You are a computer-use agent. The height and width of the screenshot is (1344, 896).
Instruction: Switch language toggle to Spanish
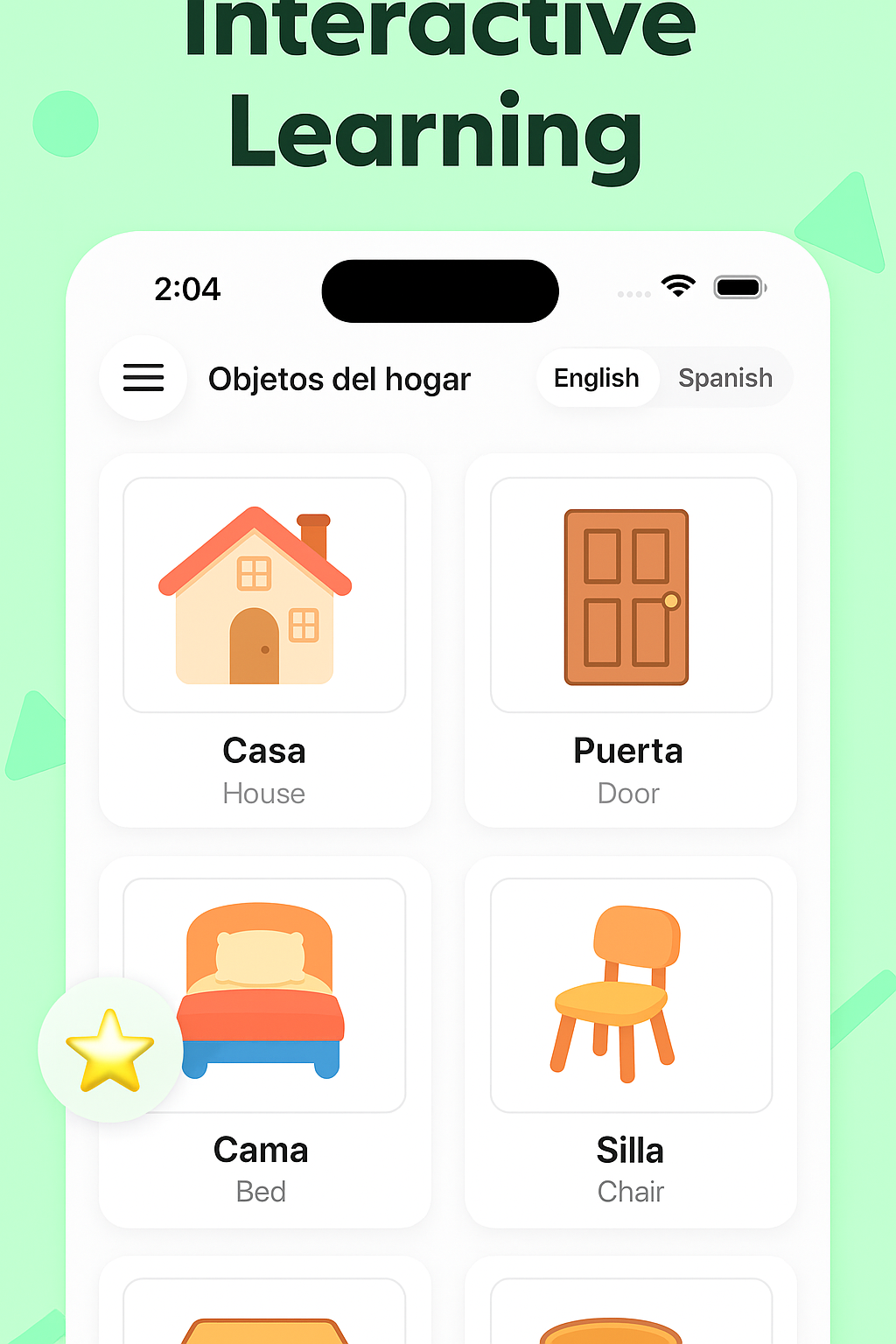click(724, 377)
